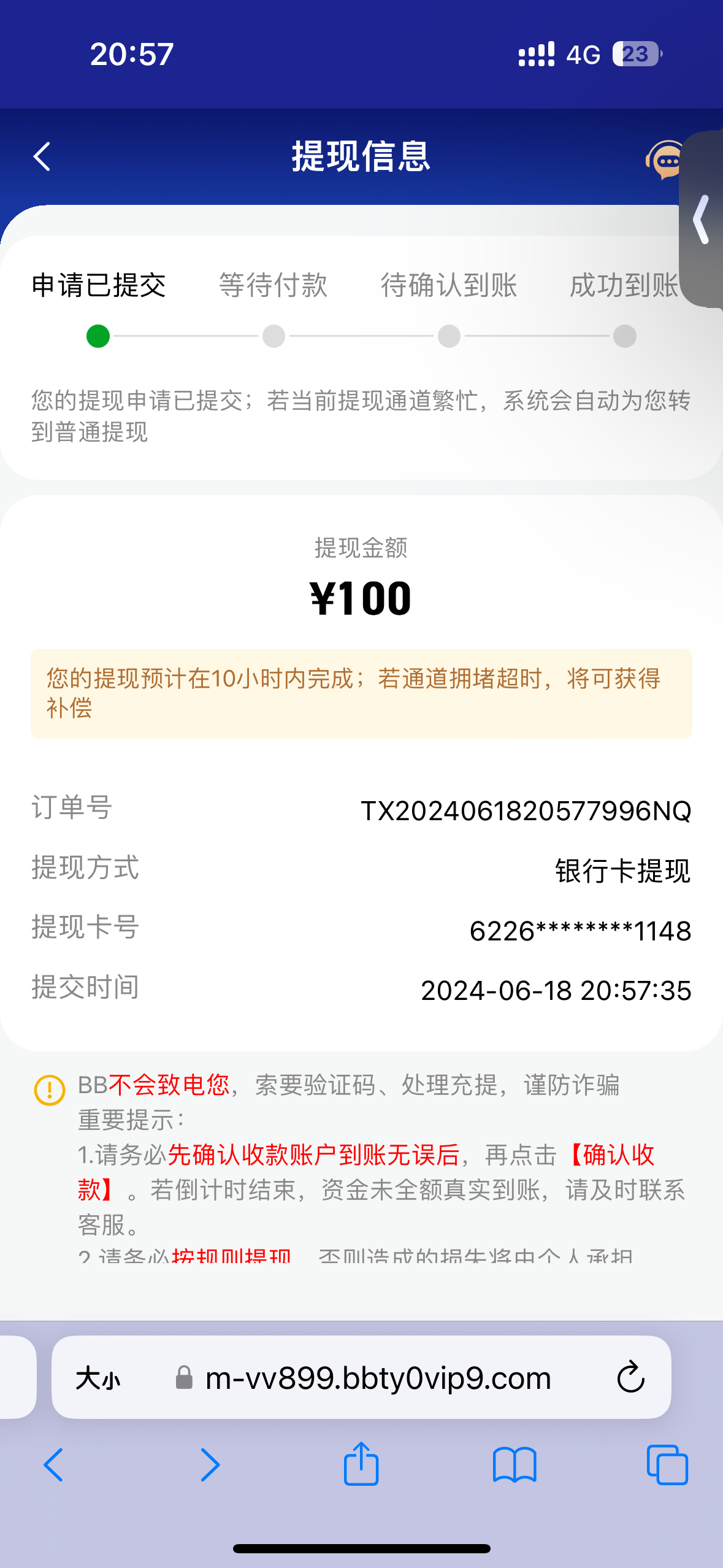Share this page from Safari toolbar
The image size is (723, 1568).
tap(361, 1464)
